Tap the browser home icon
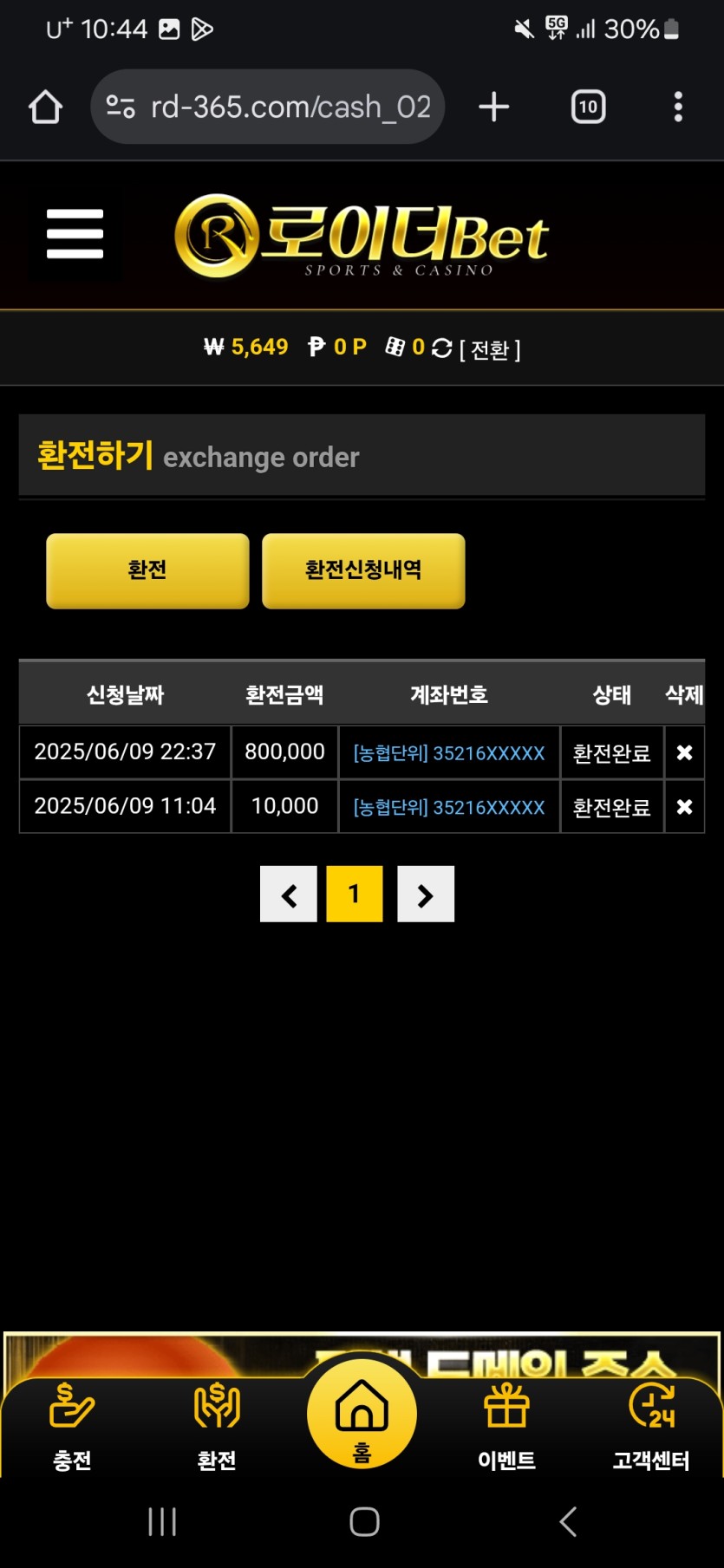This screenshot has height=1568, width=724. (45, 107)
